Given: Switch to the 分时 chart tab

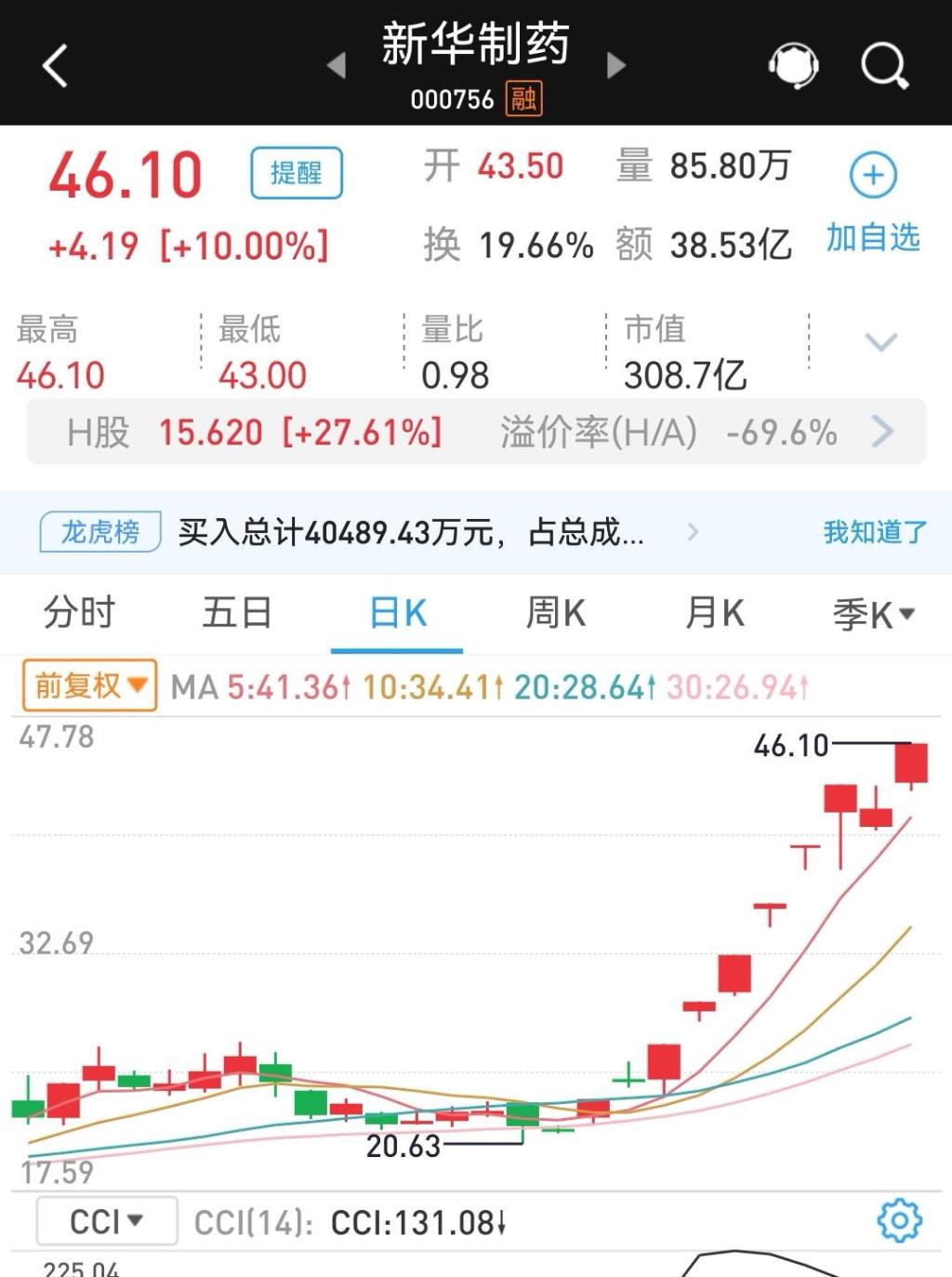Looking at the screenshot, I should [x=79, y=614].
